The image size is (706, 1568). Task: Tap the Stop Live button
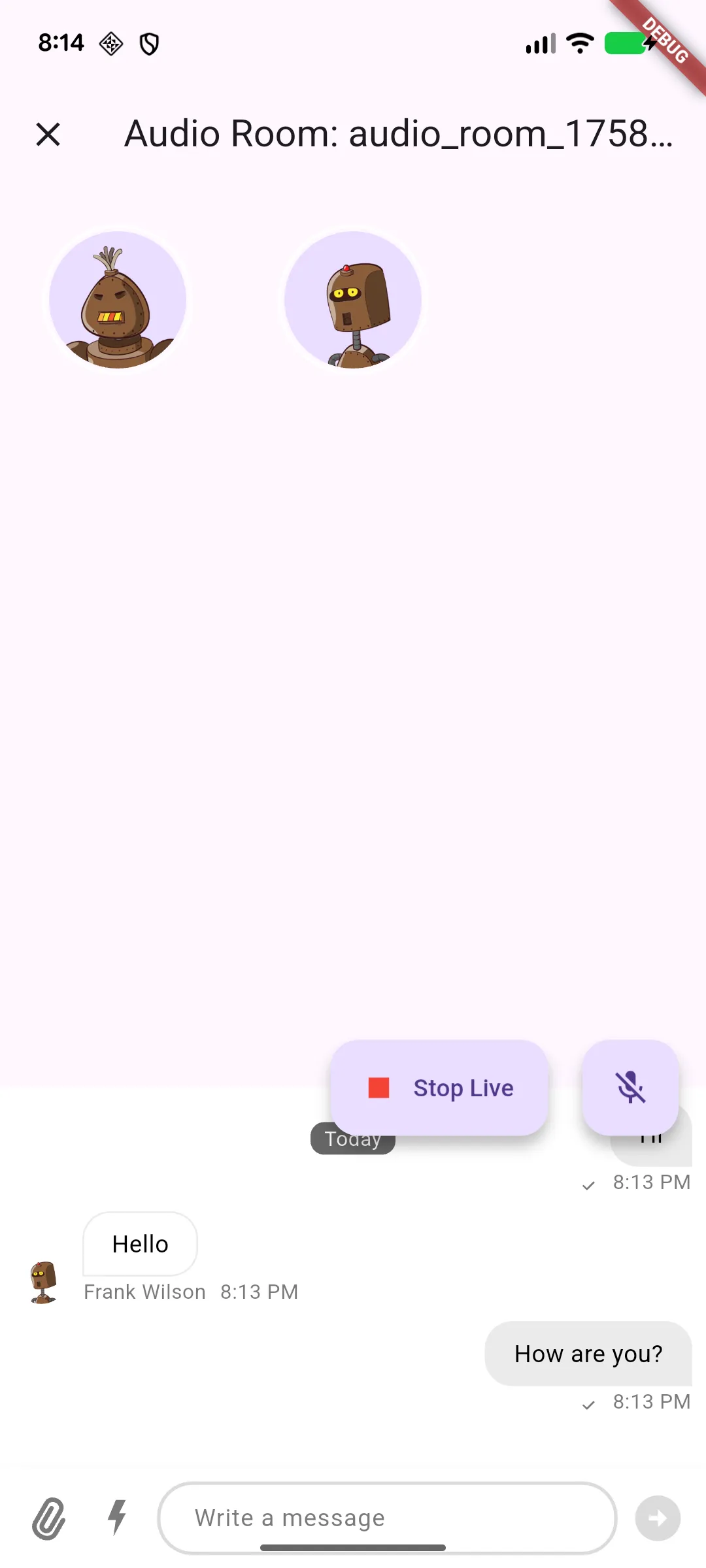439,1088
